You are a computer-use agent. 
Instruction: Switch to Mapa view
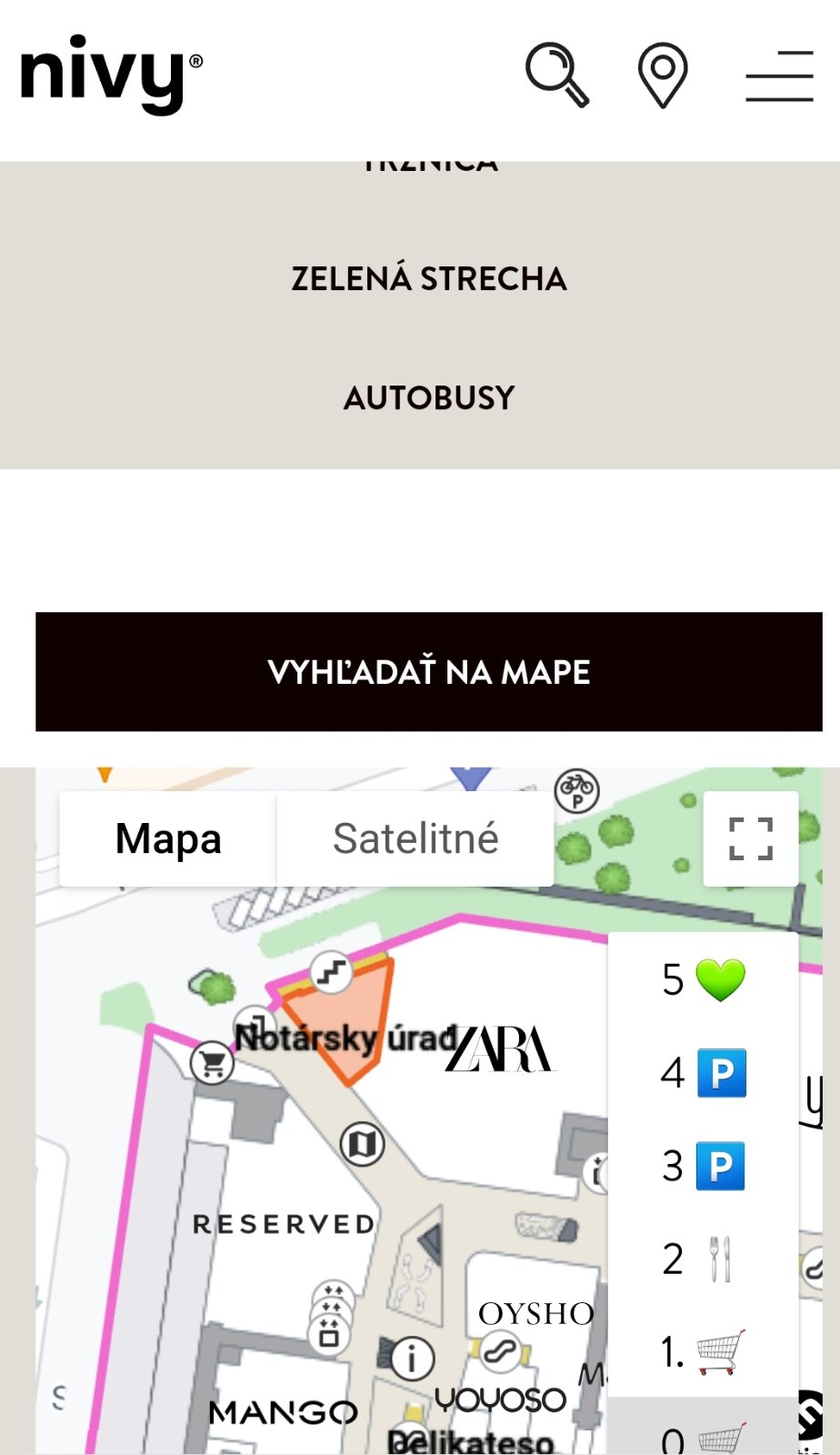pos(168,838)
